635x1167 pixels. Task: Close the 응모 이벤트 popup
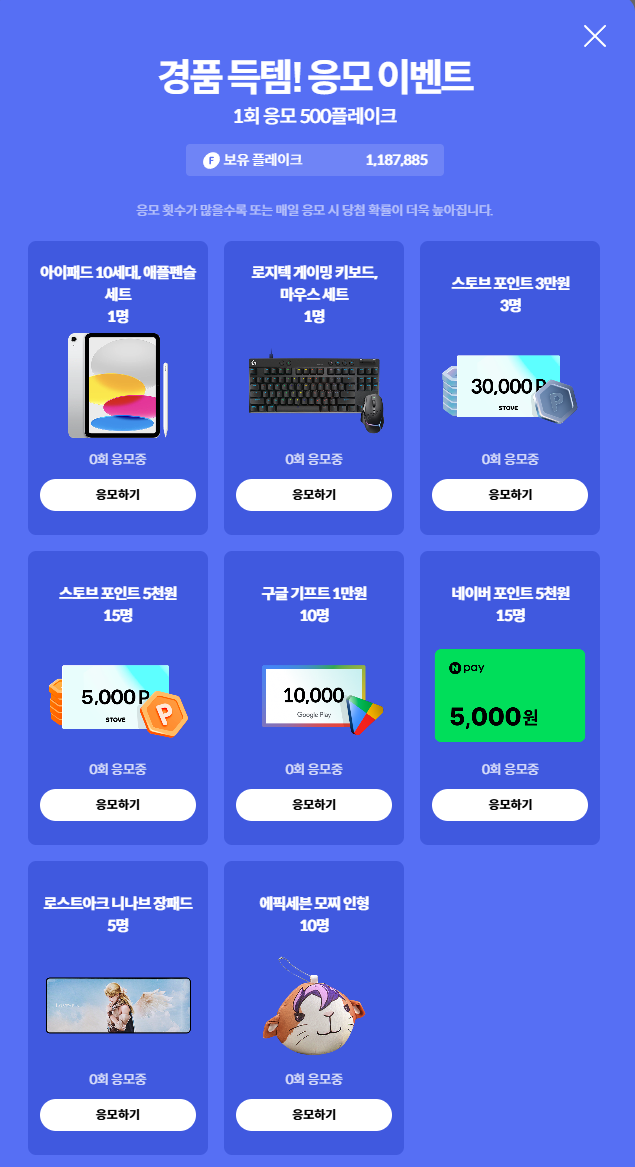[x=595, y=36]
